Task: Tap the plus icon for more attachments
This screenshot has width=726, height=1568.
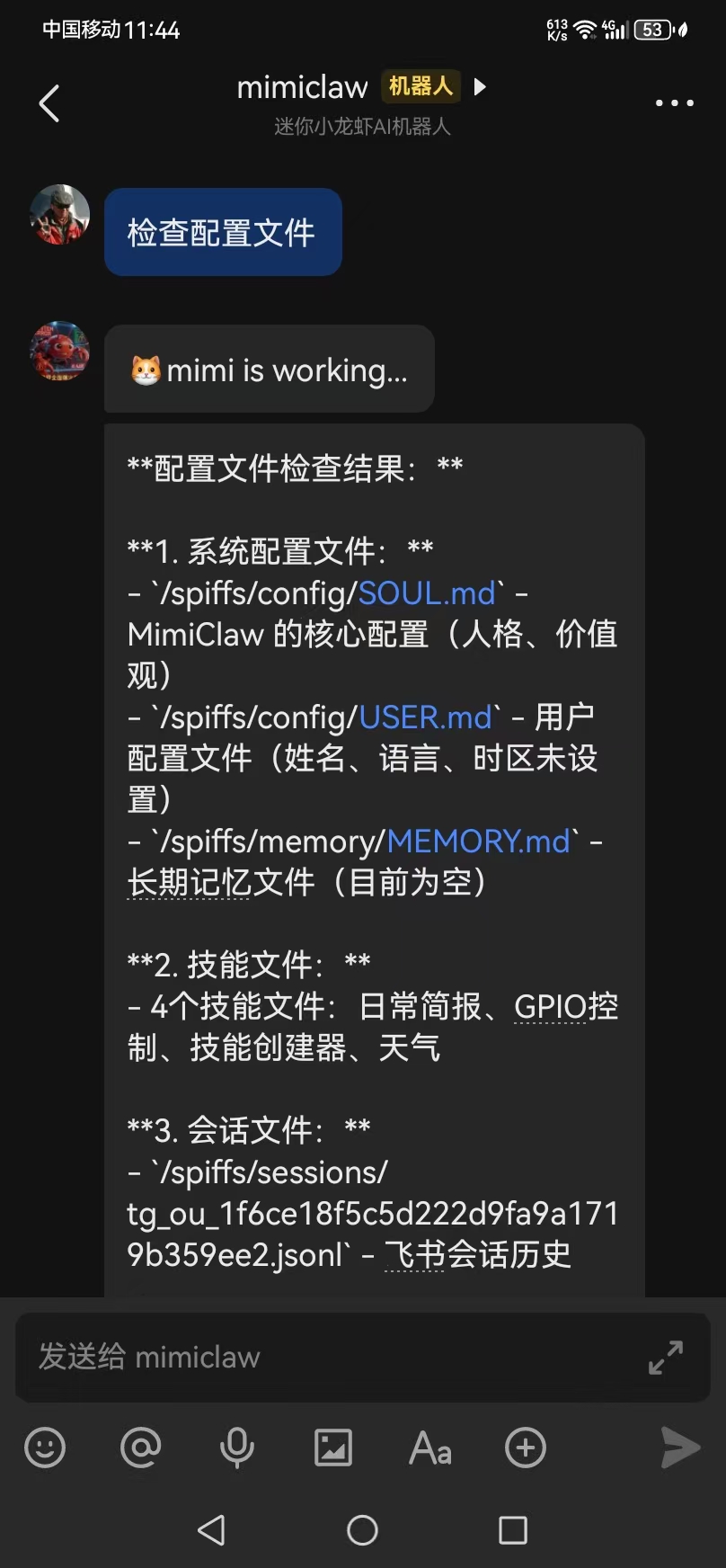Action: tap(525, 1448)
